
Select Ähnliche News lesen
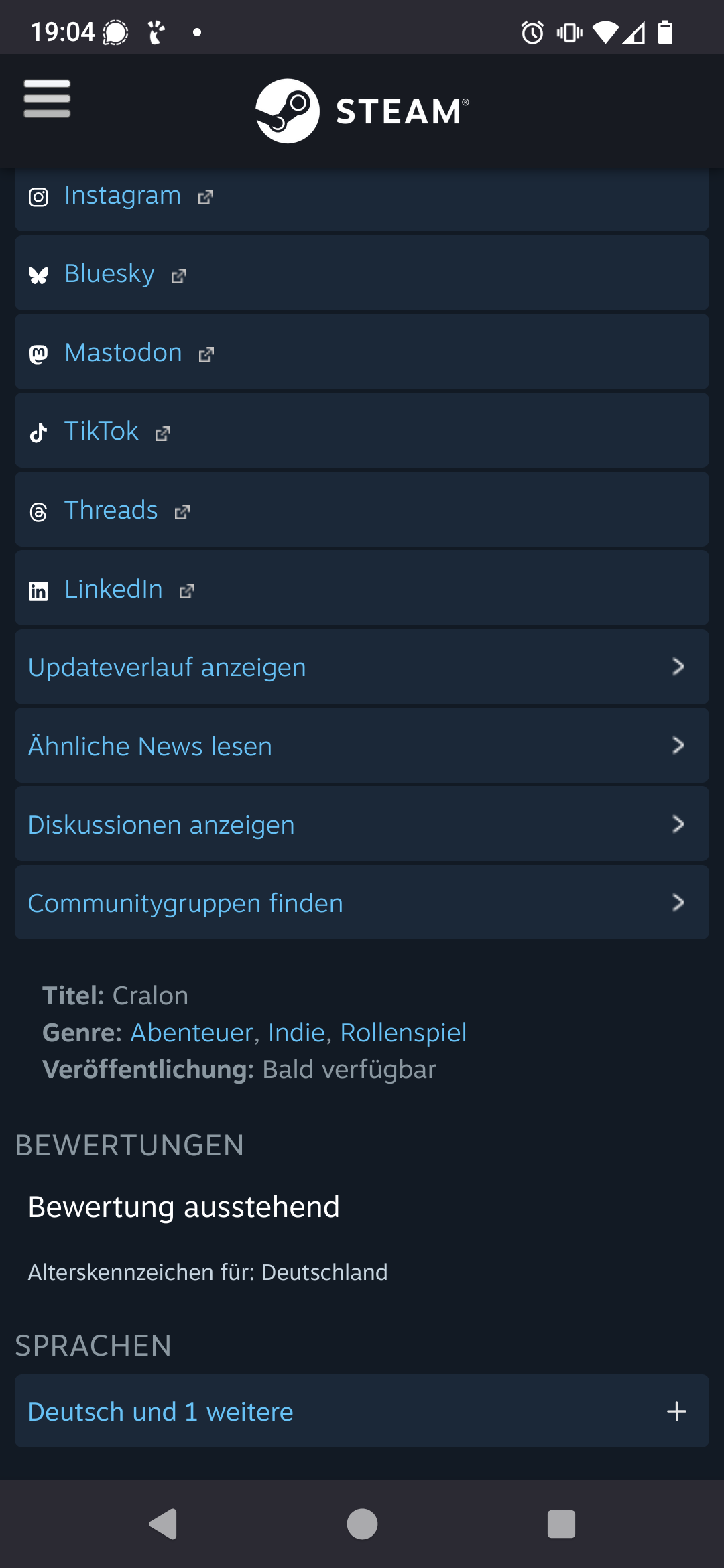coord(362,746)
